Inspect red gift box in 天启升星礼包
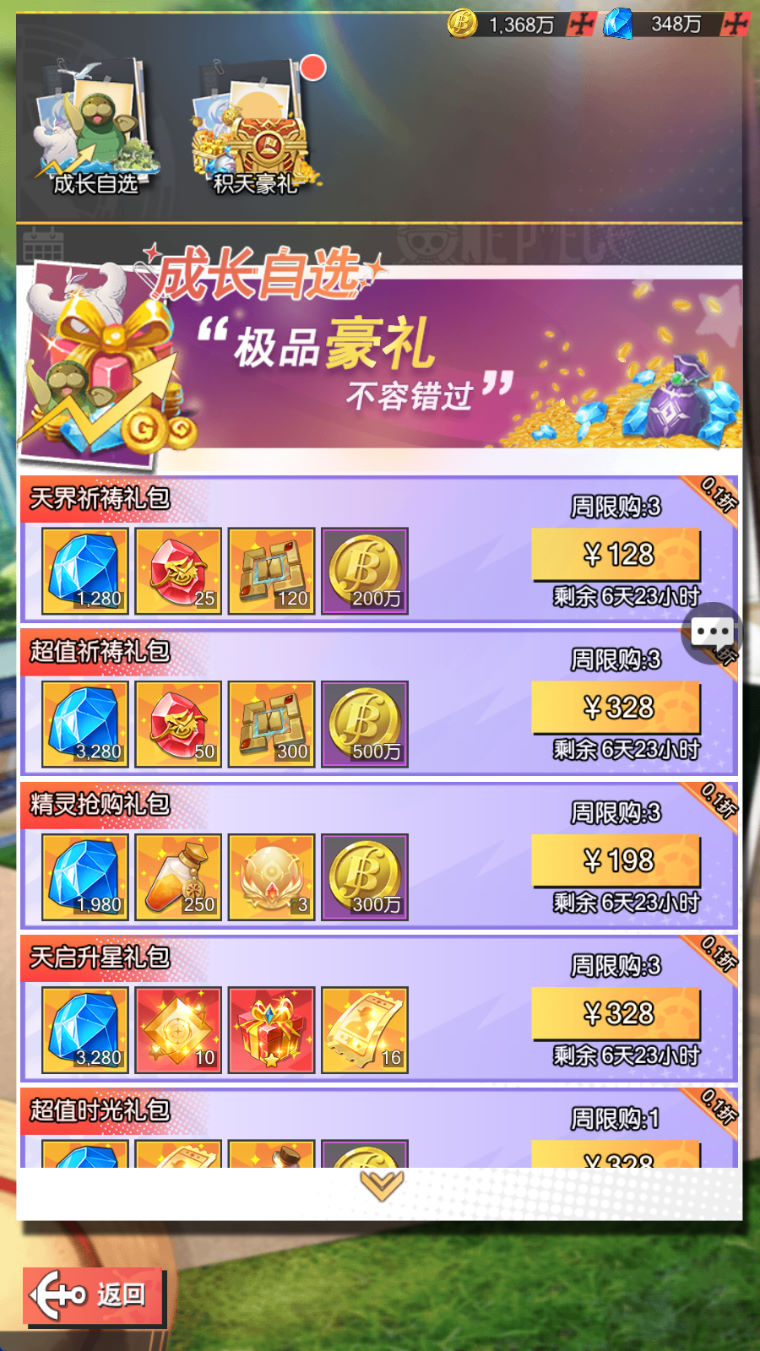 [x=271, y=1030]
